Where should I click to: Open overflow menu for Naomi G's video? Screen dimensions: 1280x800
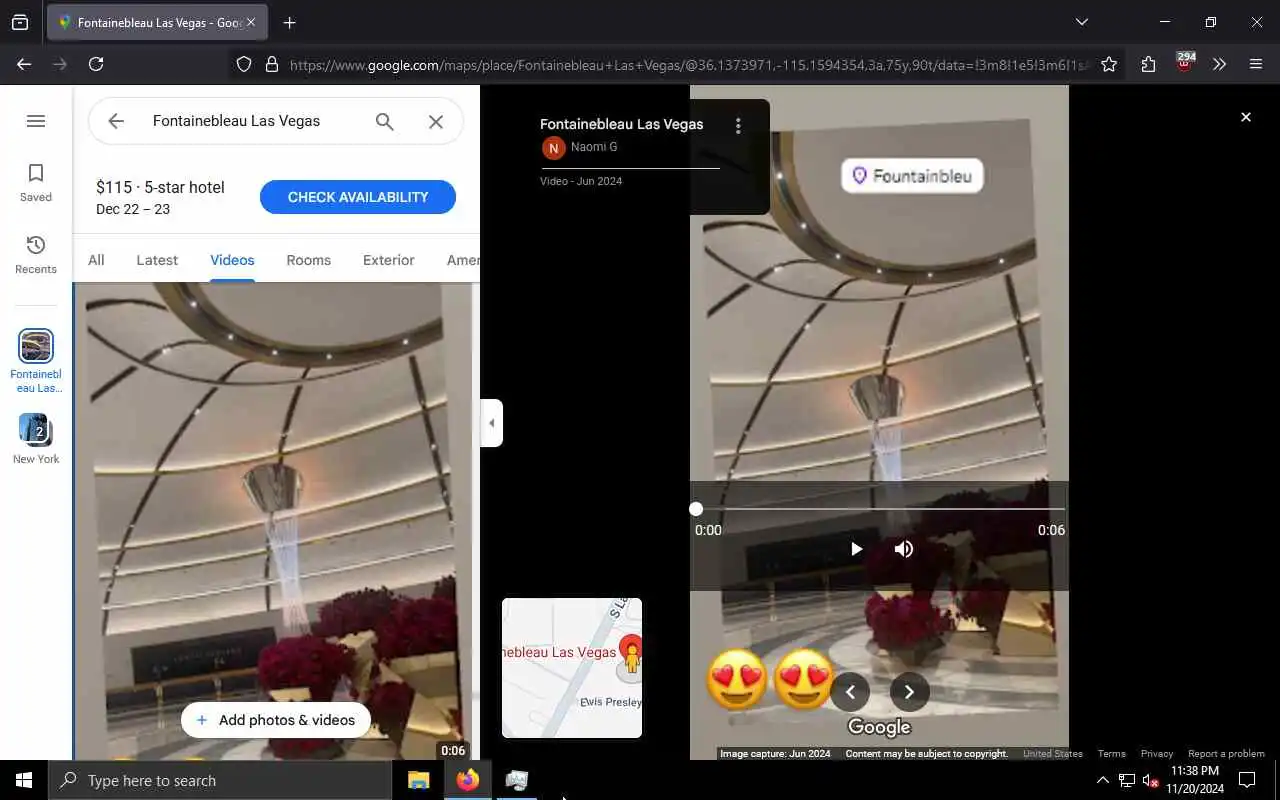[x=738, y=126]
